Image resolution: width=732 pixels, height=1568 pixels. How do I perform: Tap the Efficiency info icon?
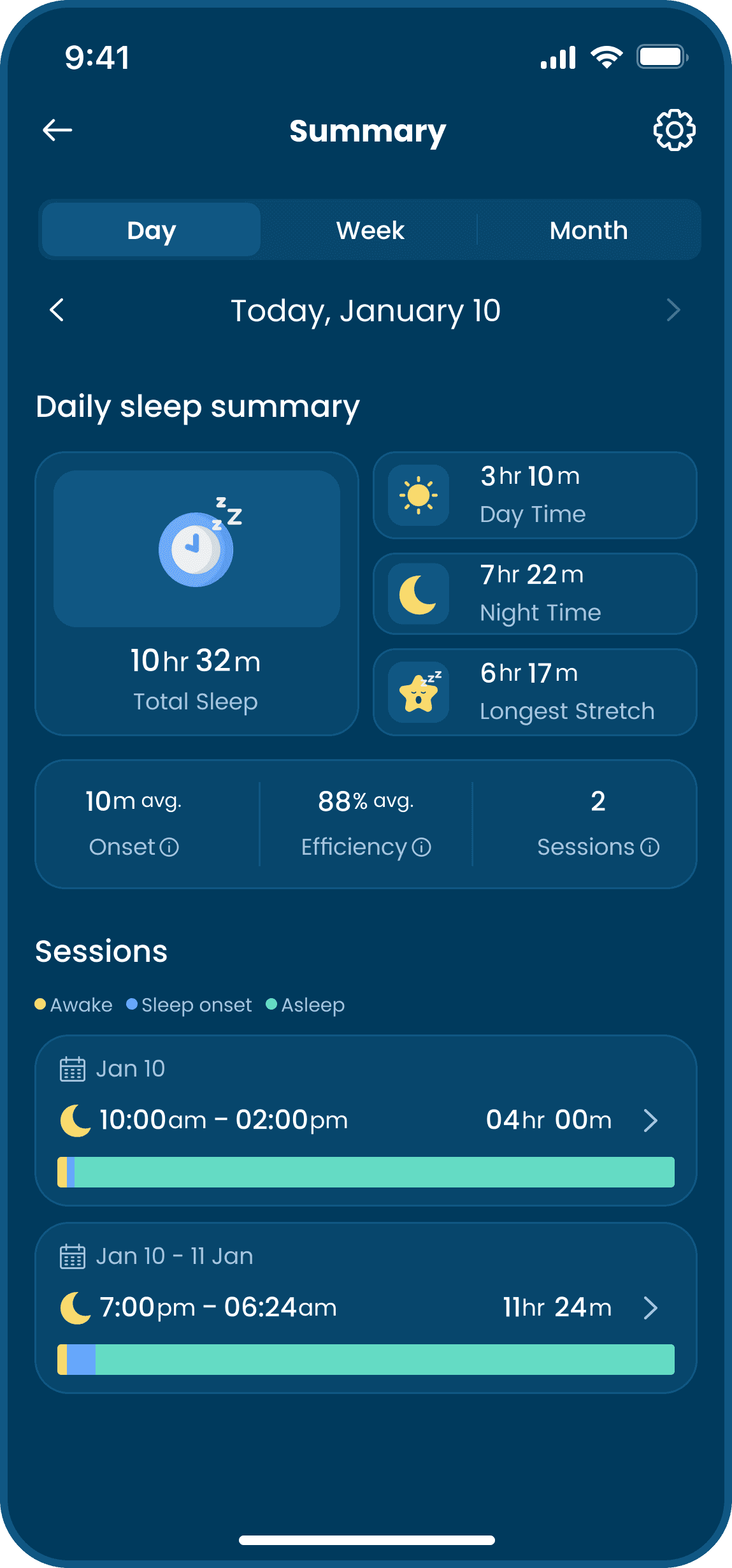[421, 847]
